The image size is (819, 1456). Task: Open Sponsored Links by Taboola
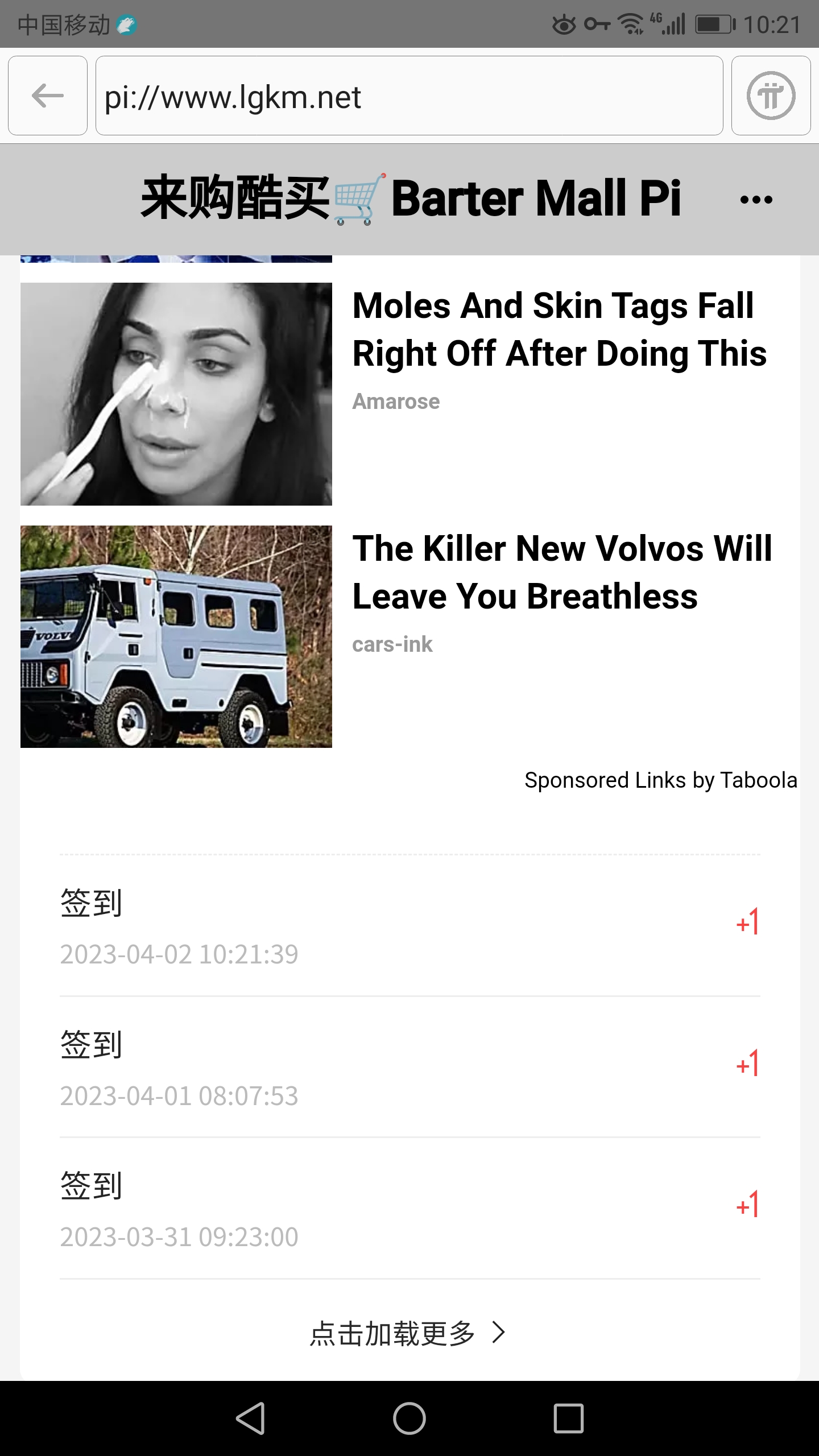[660, 780]
